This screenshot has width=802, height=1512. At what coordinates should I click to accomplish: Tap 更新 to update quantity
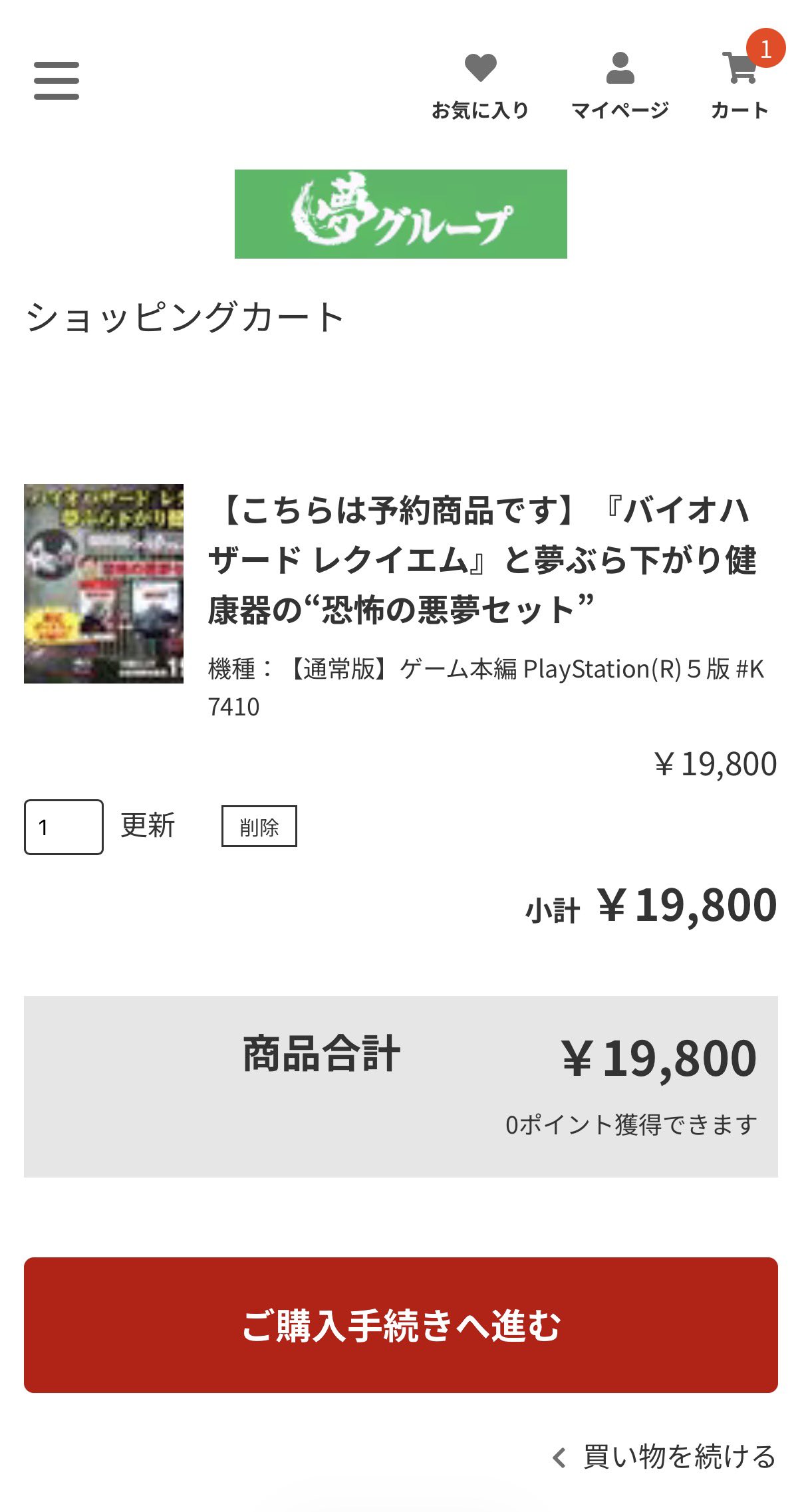(148, 826)
